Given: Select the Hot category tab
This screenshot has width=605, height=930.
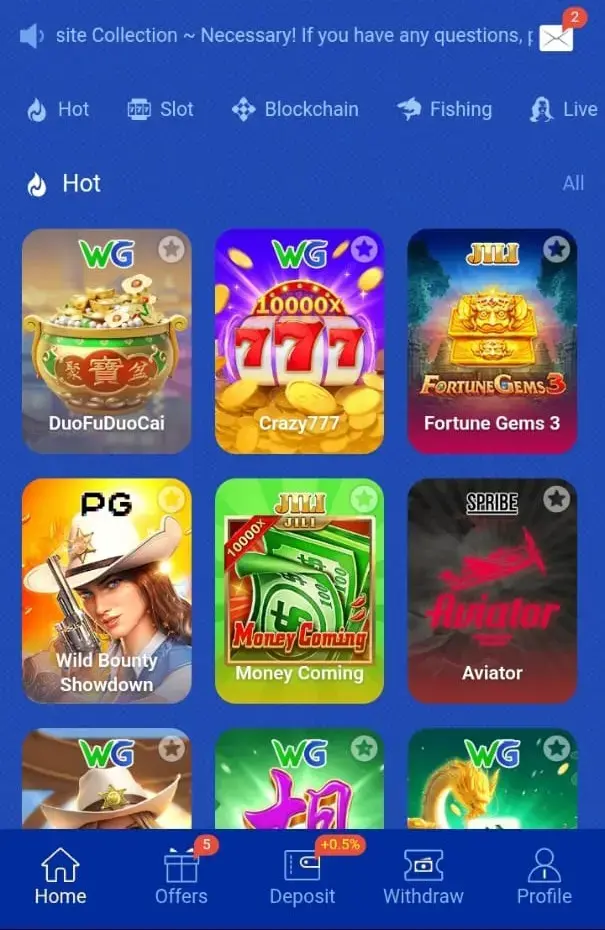Looking at the screenshot, I should coord(58,109).
